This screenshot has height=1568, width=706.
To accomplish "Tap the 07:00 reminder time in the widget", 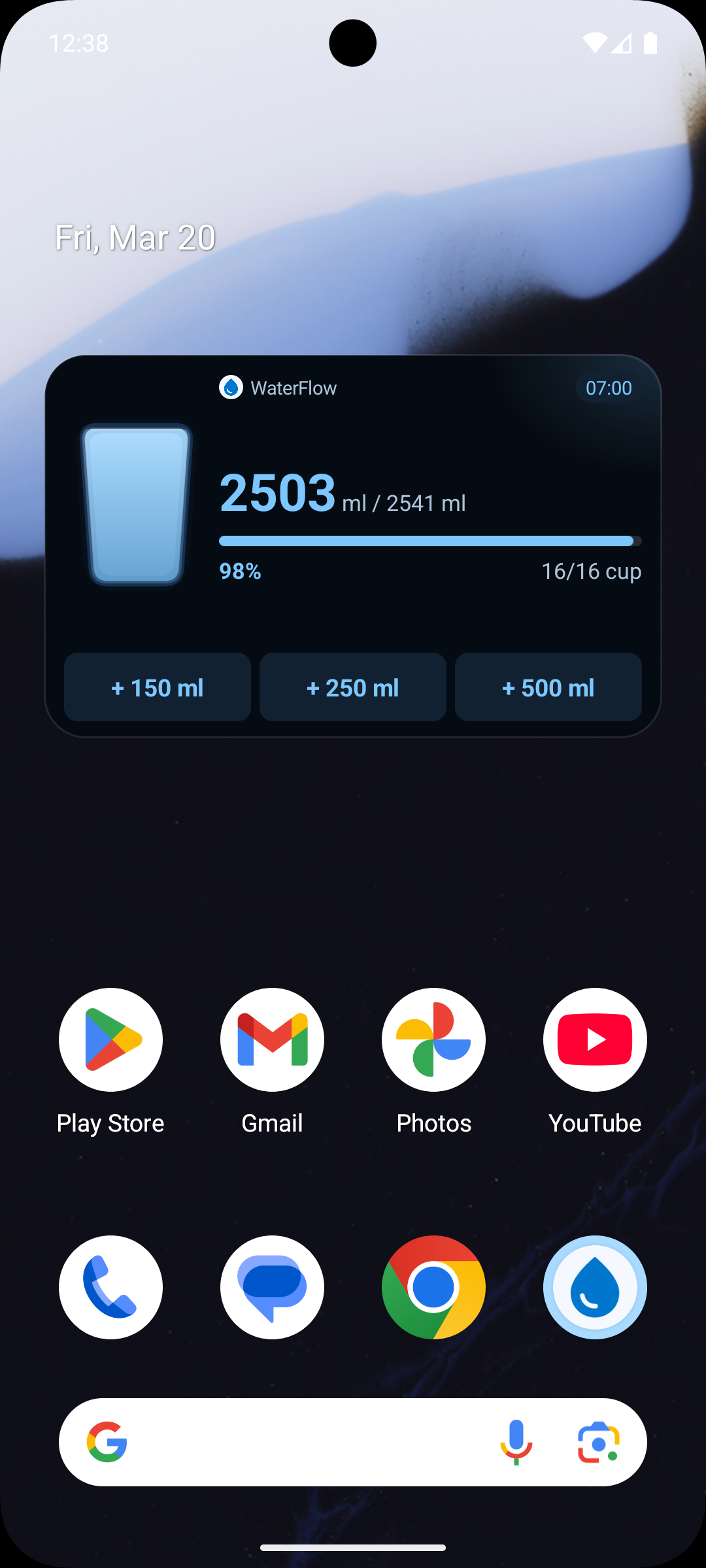I will pyautogui.click(x=609, y=388).
